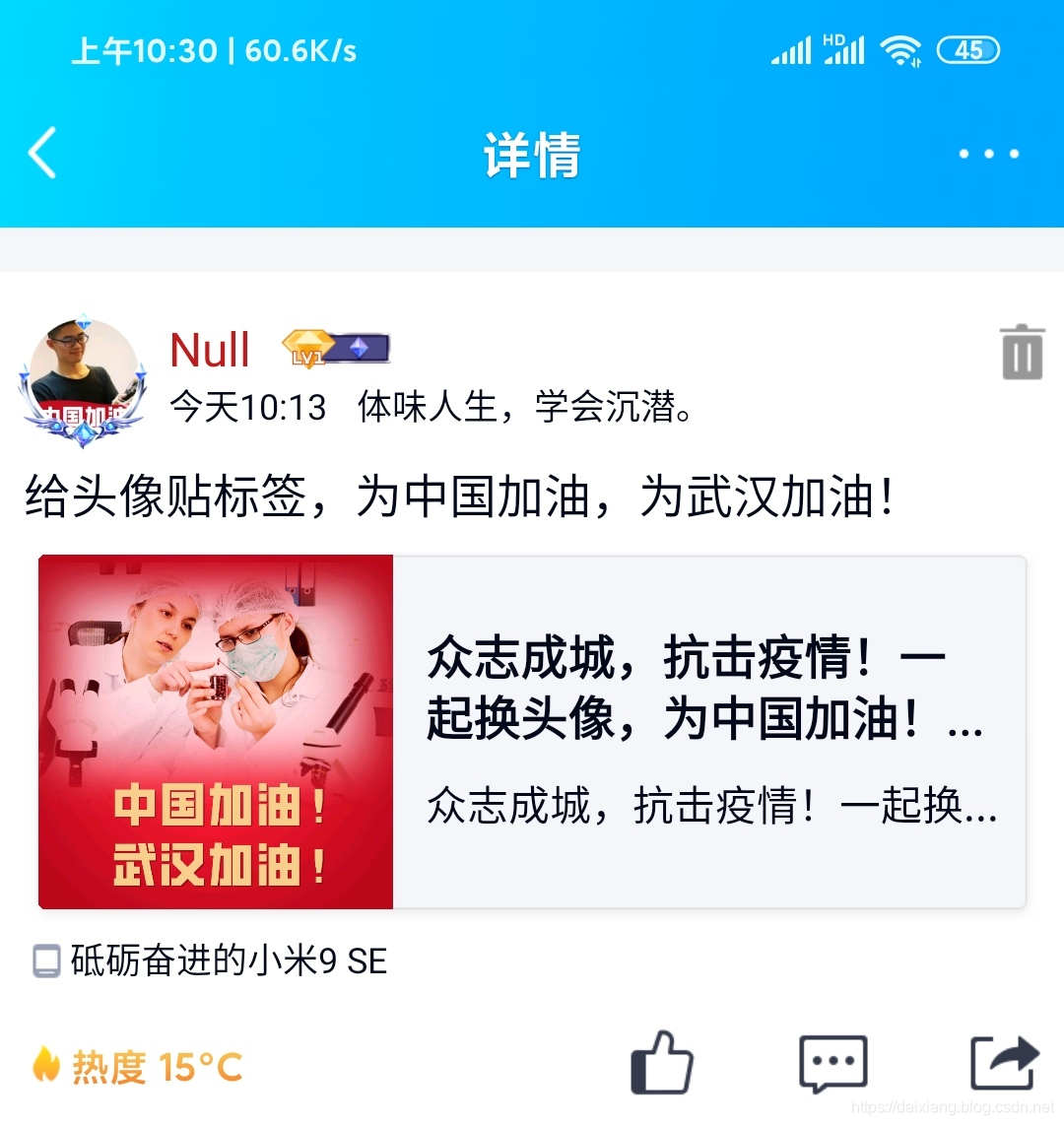Tap the battery indicator showing 45
Screen dimensions: 1064x1125
click(968, 49)
